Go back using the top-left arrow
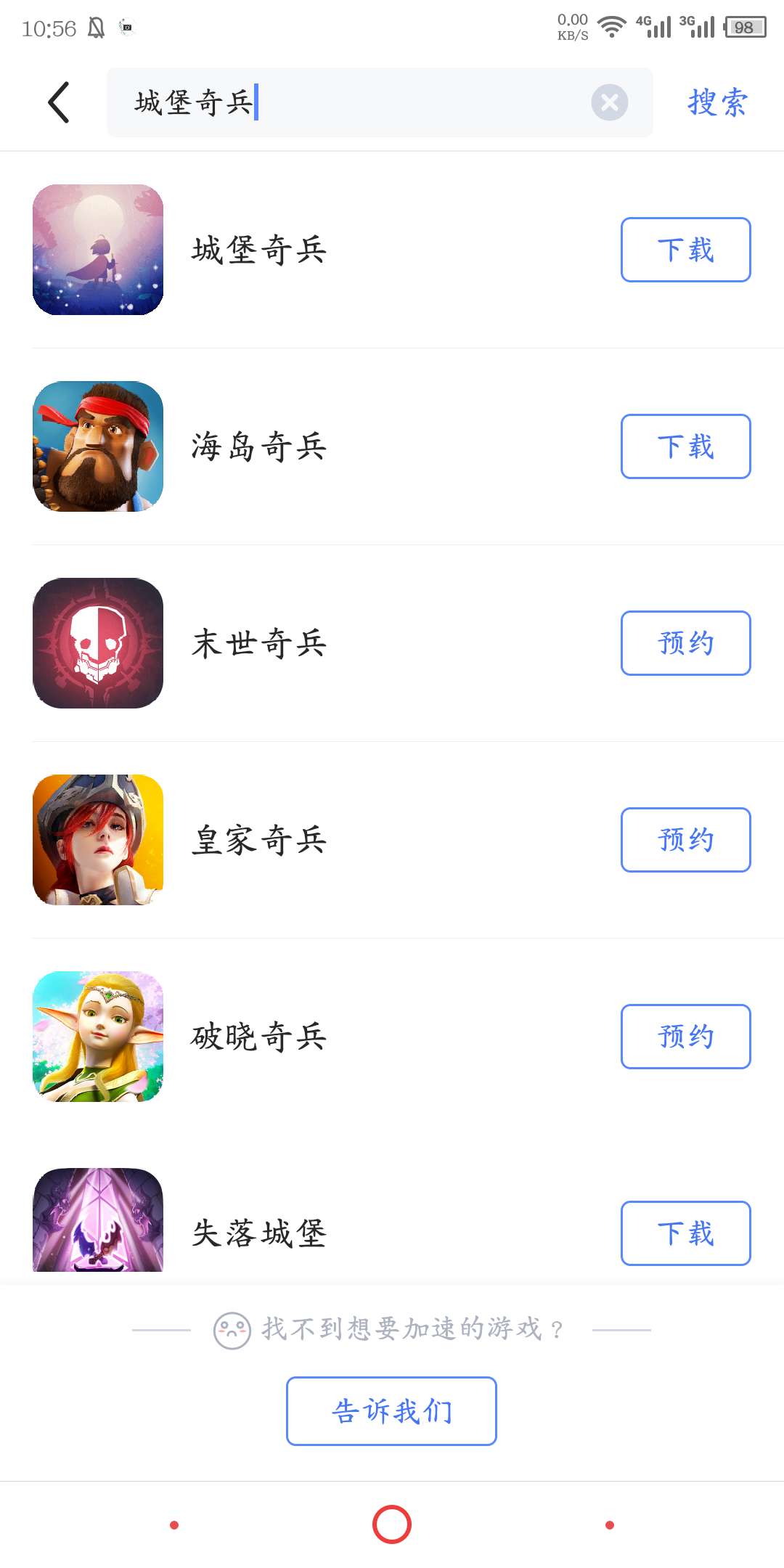784x1568 pixels. pyautogui.click(x=59, y=102)
